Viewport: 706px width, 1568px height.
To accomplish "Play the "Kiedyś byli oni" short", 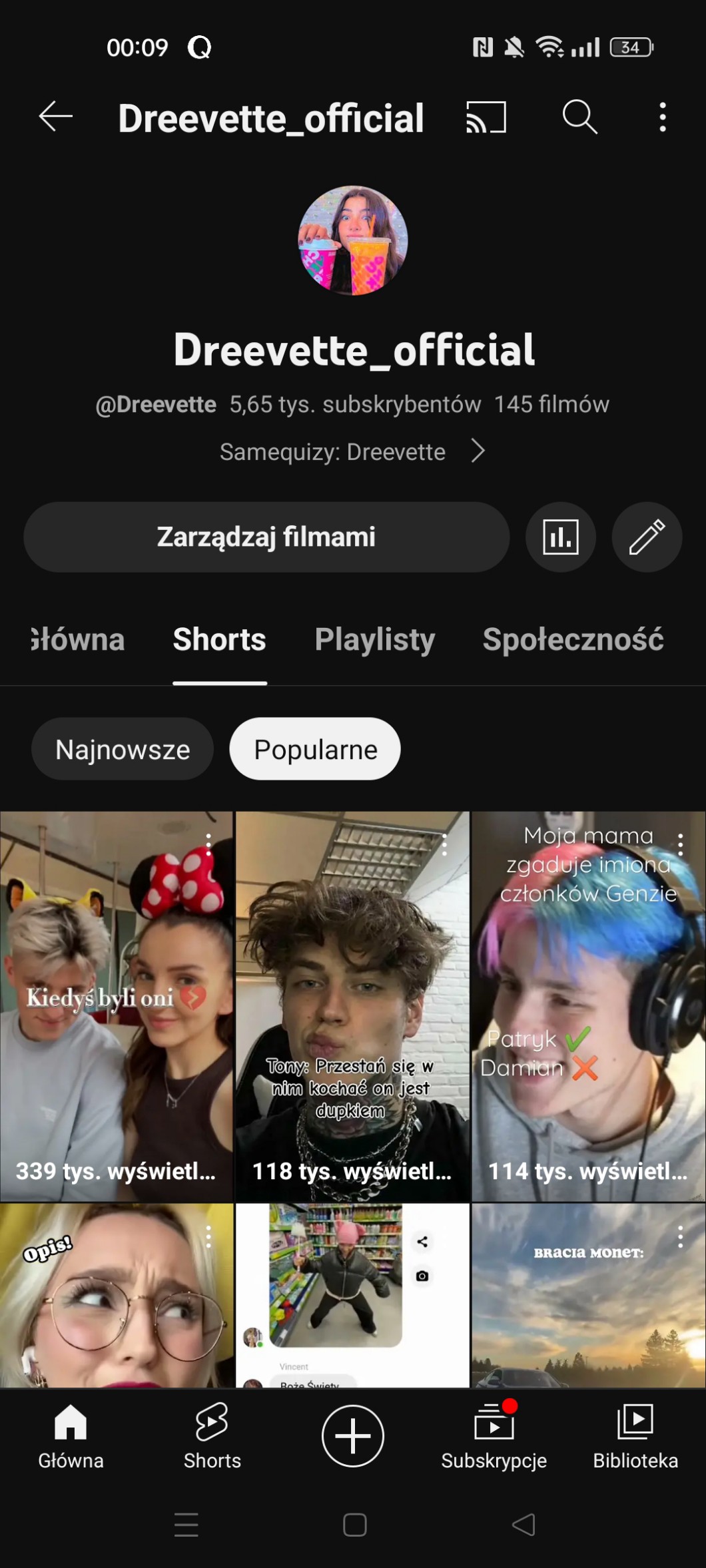I will click(117, 1005).
